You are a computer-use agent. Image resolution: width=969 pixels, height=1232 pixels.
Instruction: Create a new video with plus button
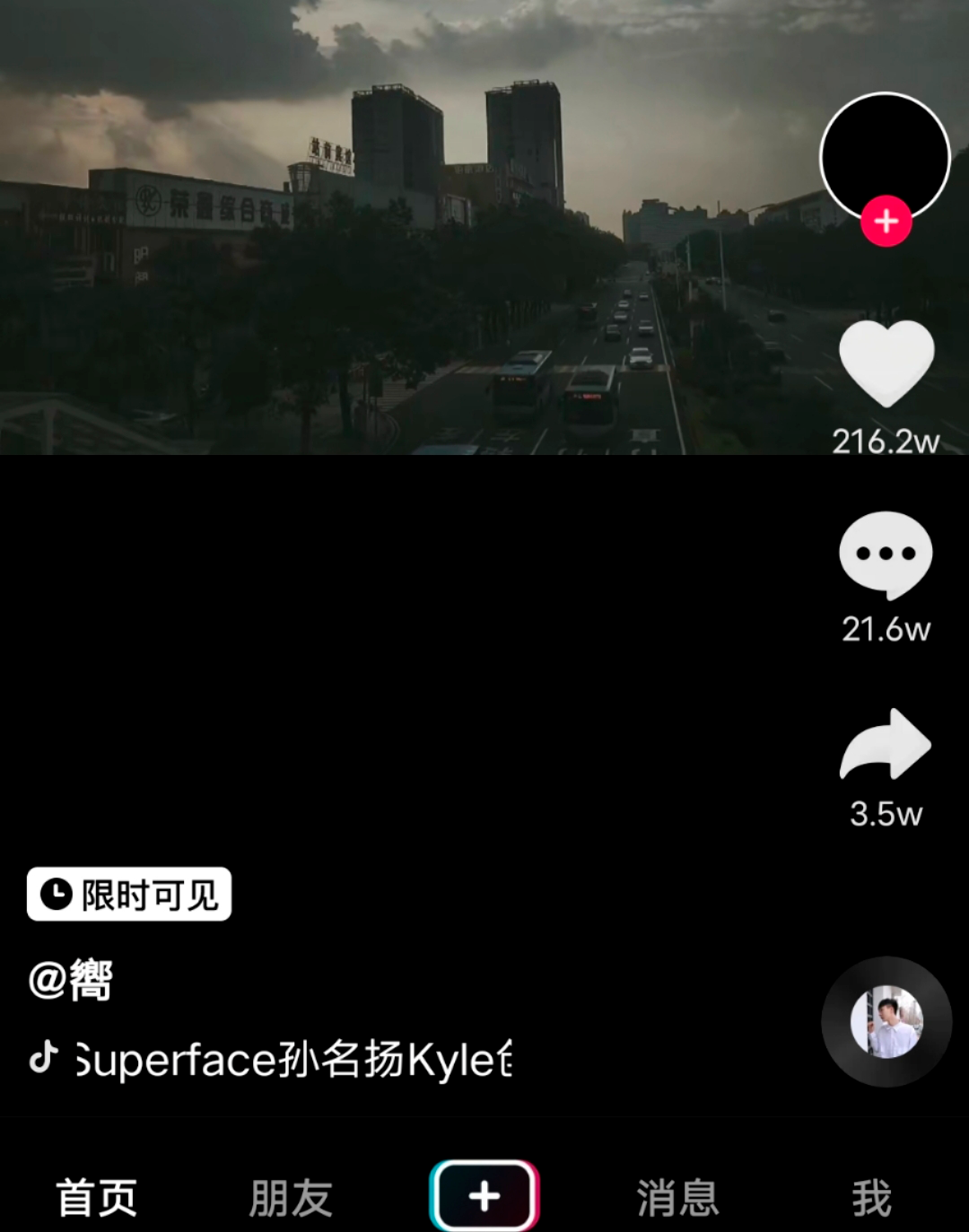tap(484, 1196)
